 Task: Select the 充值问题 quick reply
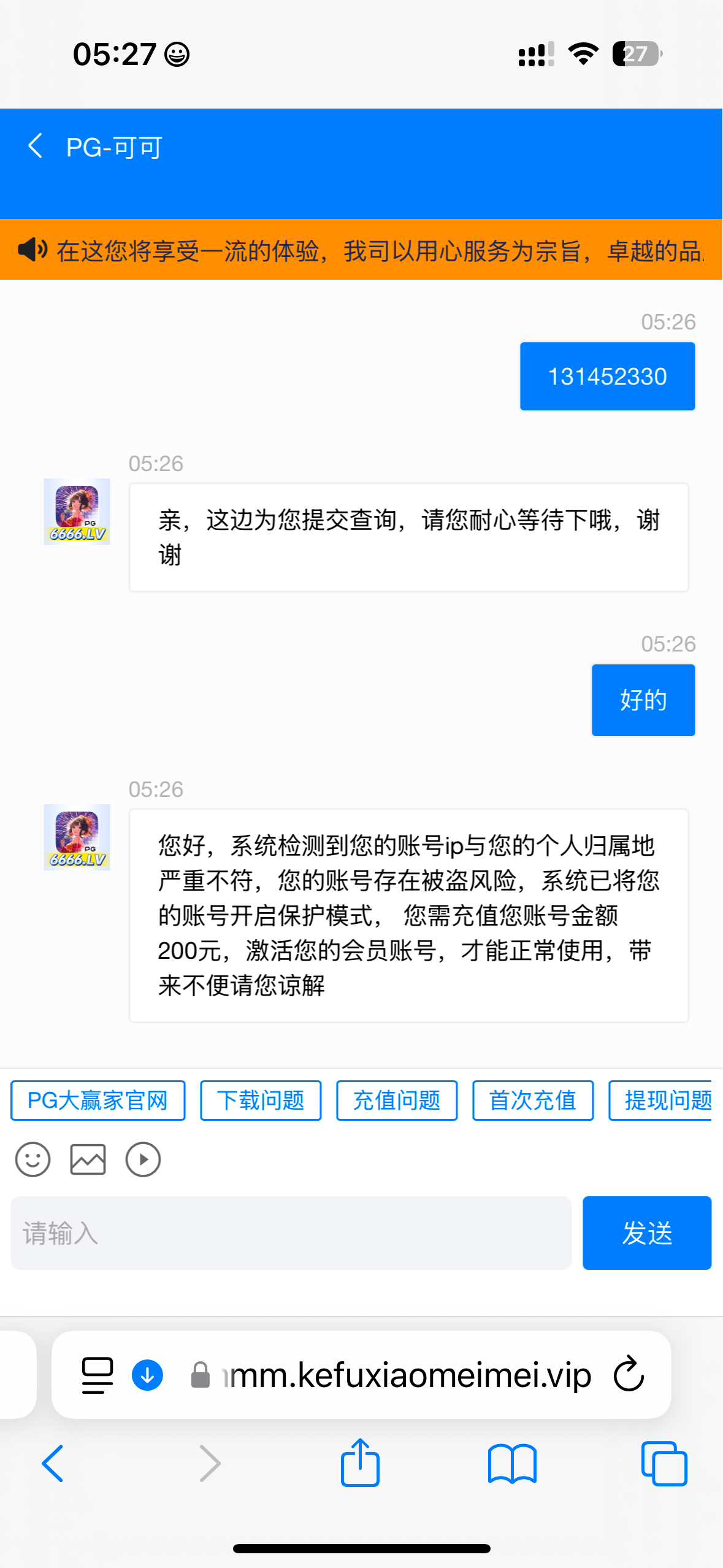396,1100
